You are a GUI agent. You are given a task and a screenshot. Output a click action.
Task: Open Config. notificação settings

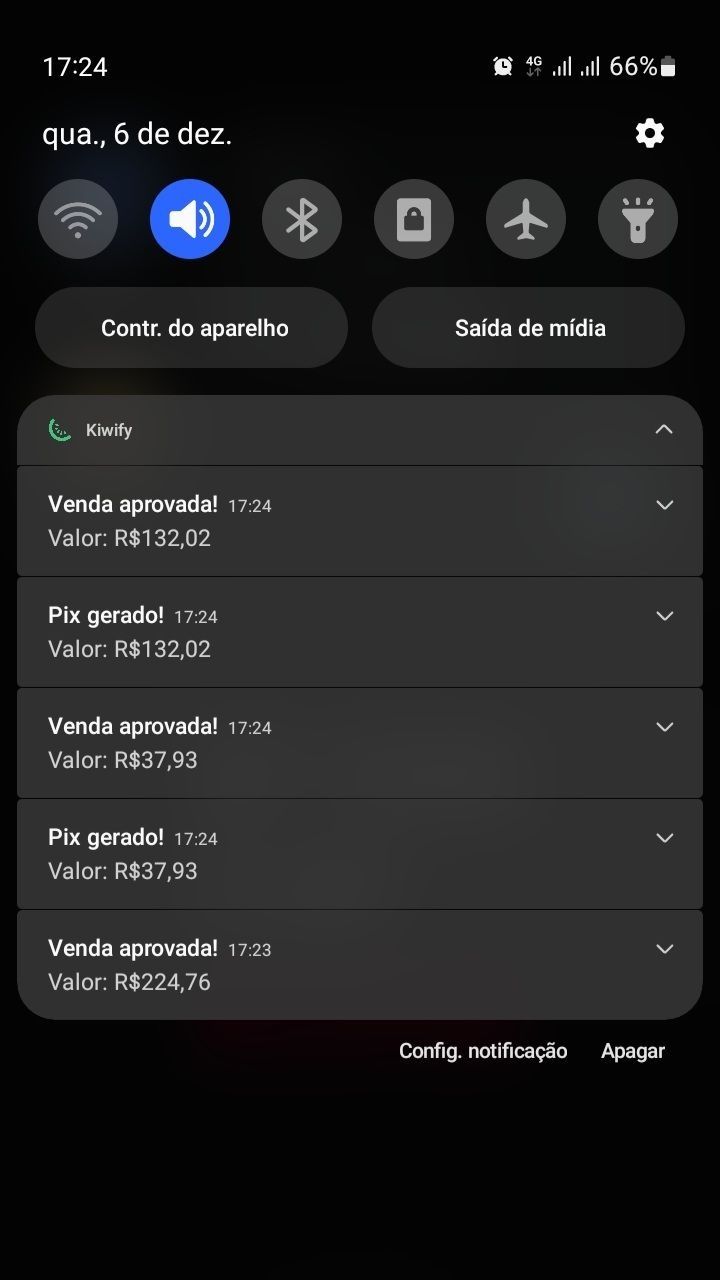tap(483, 1050)
